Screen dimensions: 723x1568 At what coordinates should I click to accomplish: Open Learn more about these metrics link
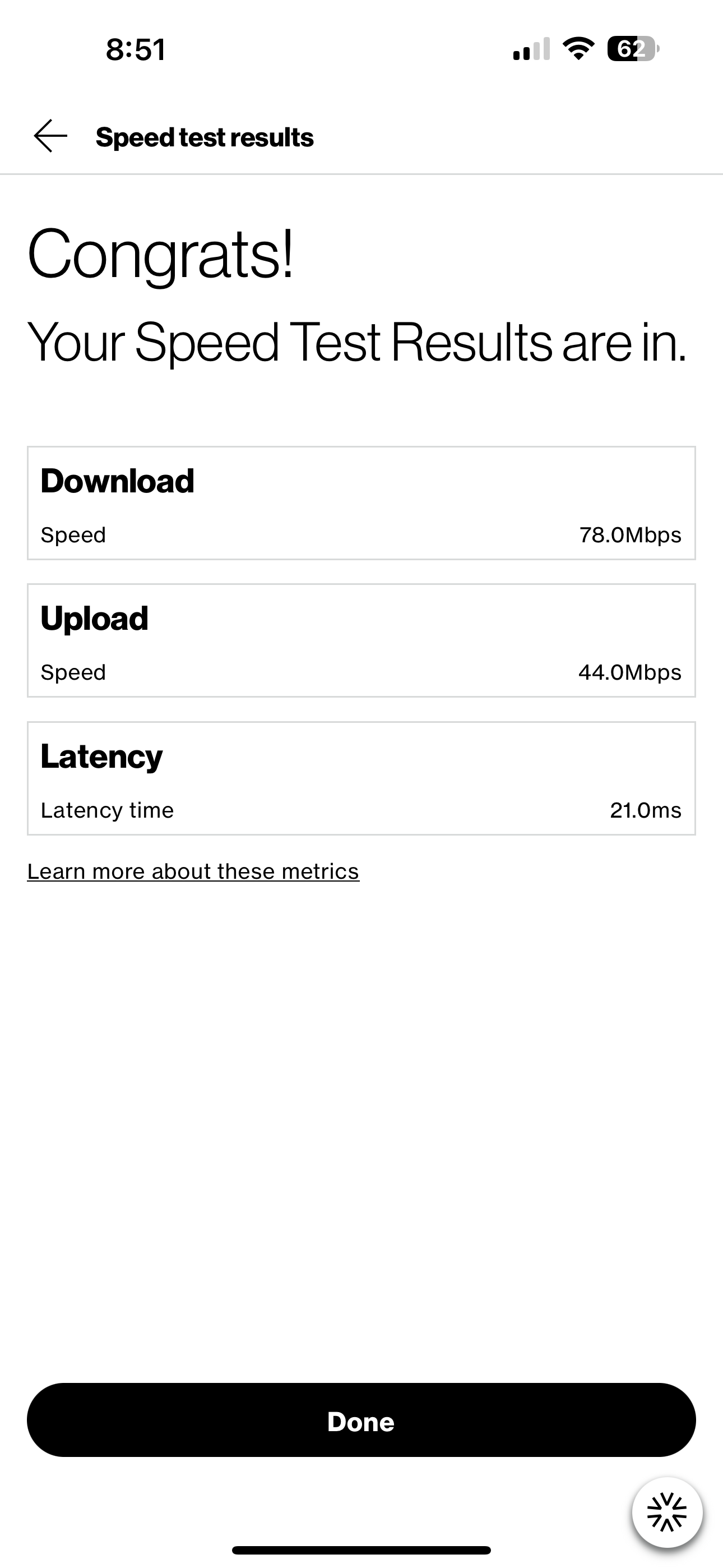(193, 871)
